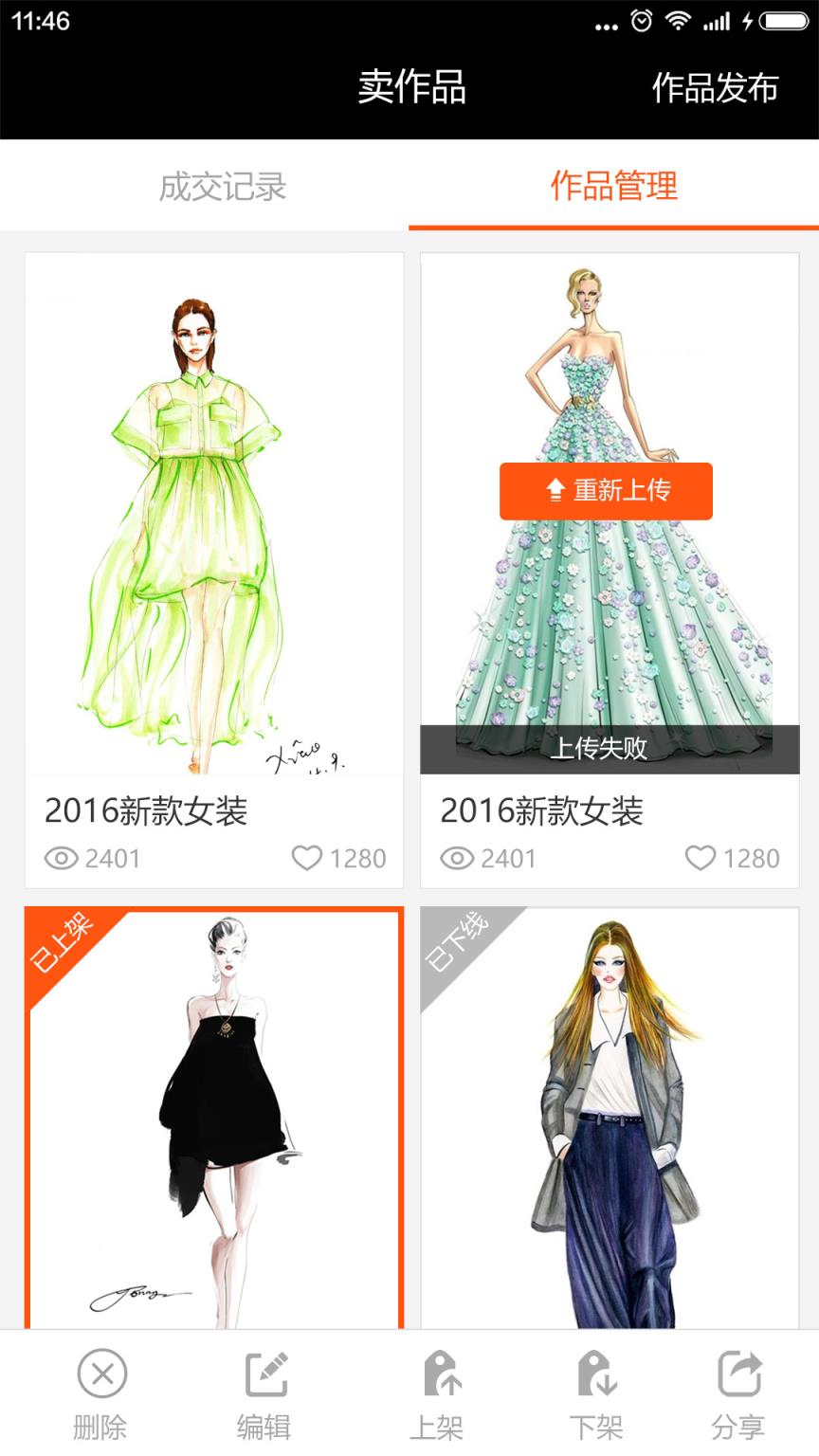
Task: Open 作品发布 in the top bar
Action: (716, 89)
